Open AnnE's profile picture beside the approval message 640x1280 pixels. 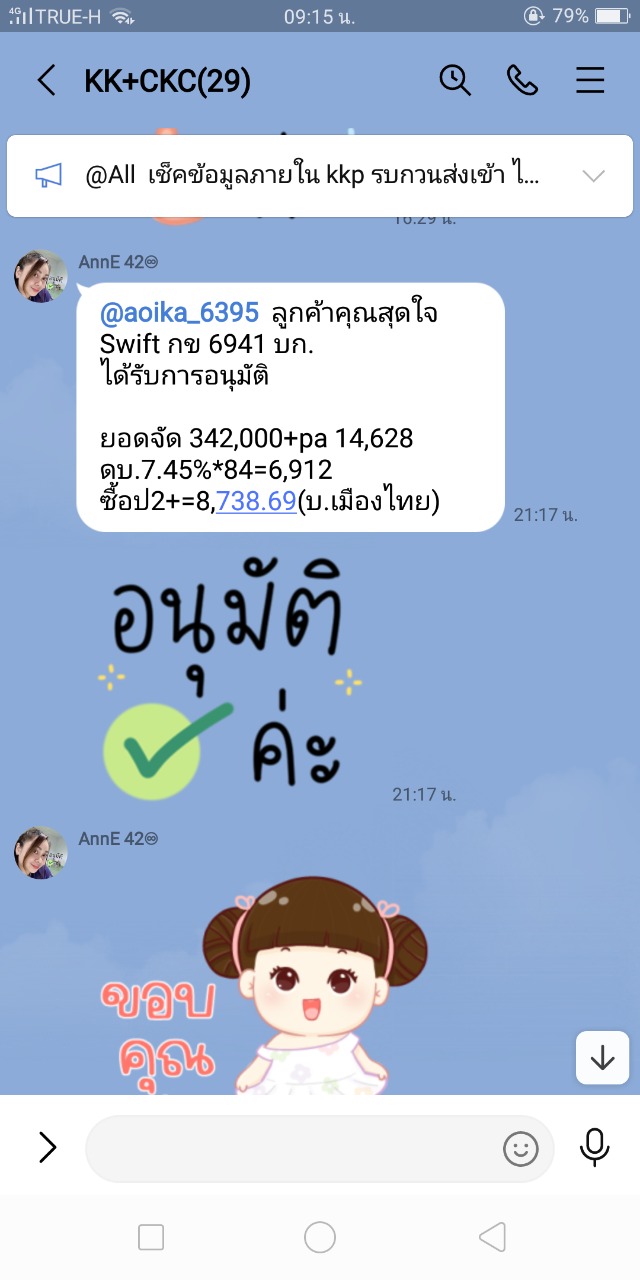pyautogui.click(x=41, y=276)
